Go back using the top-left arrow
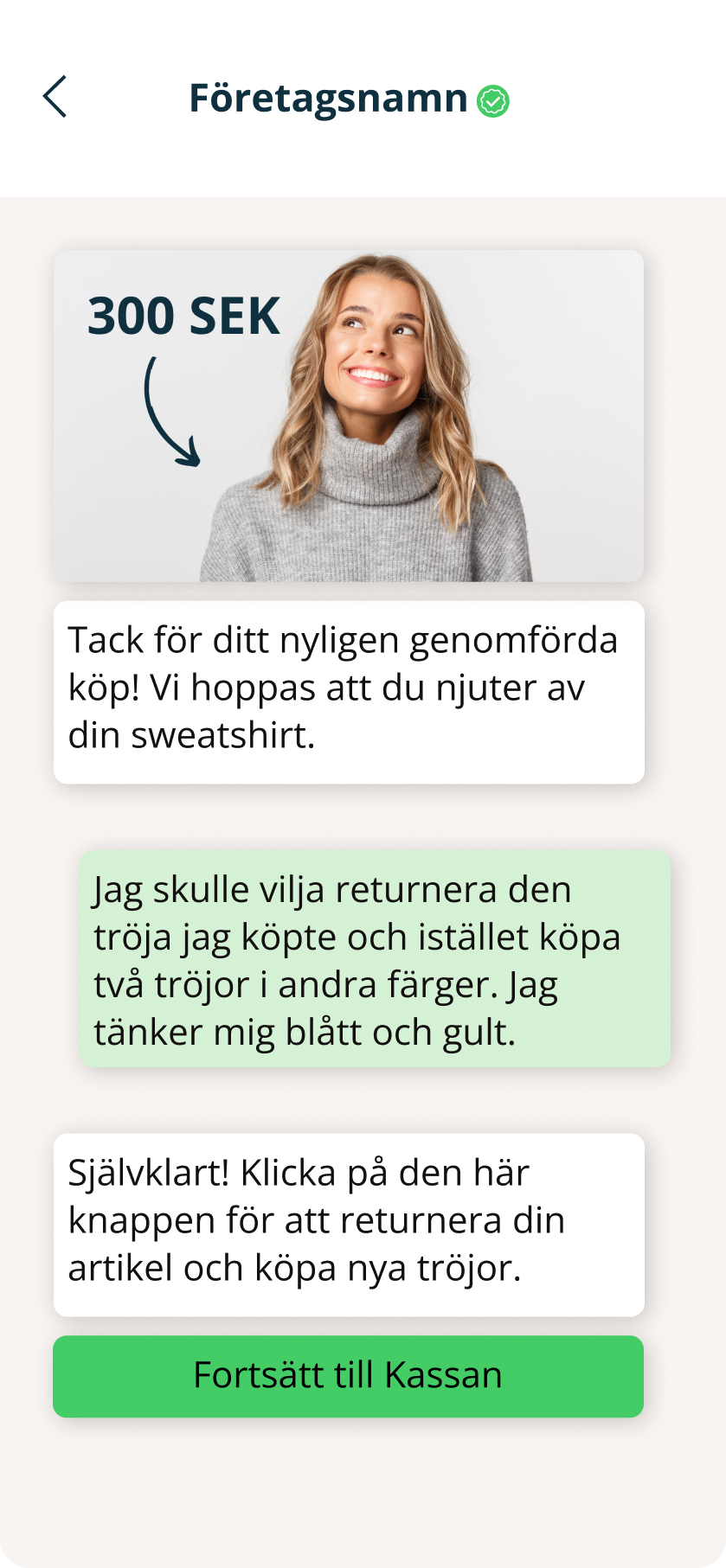 pos(55,96)
